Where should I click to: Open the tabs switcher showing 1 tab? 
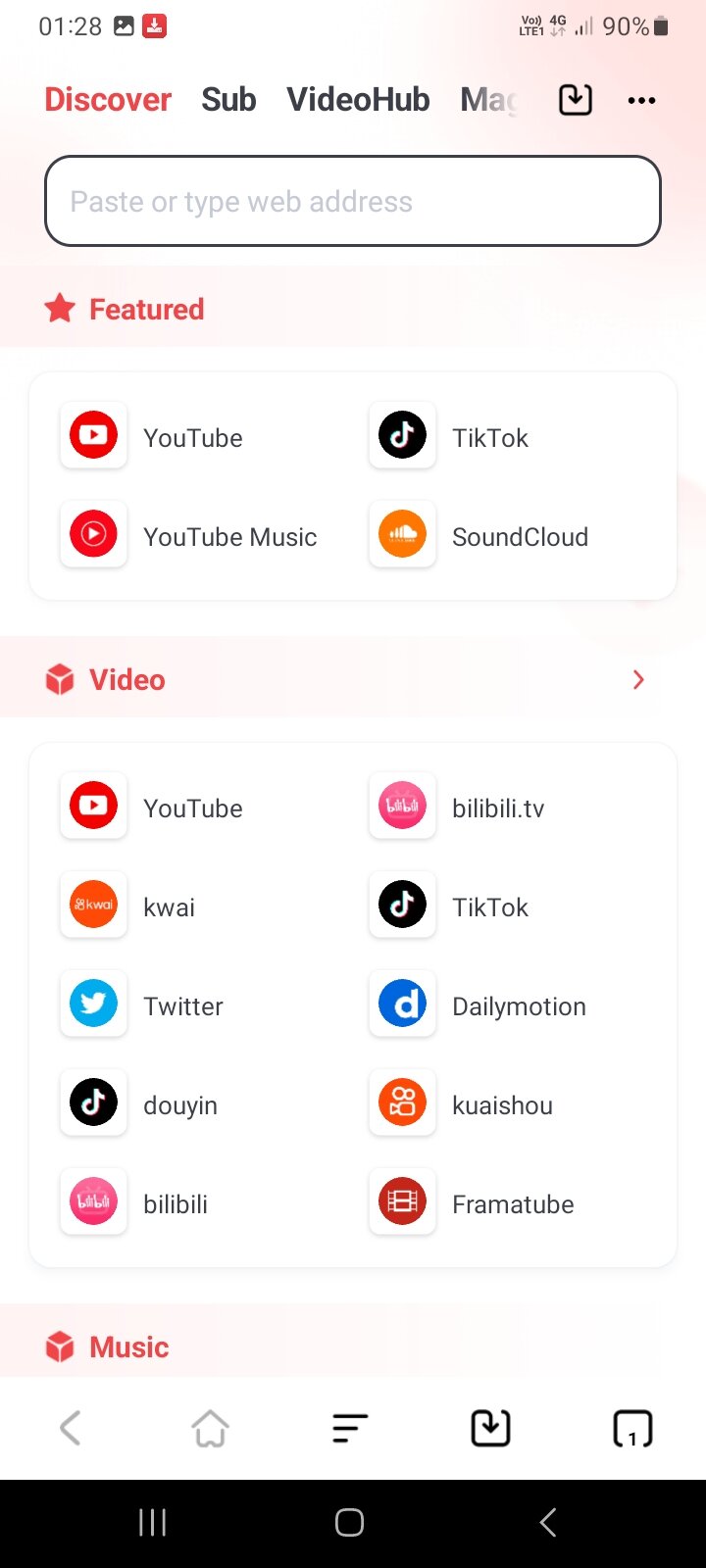(x=632, y=1428)
